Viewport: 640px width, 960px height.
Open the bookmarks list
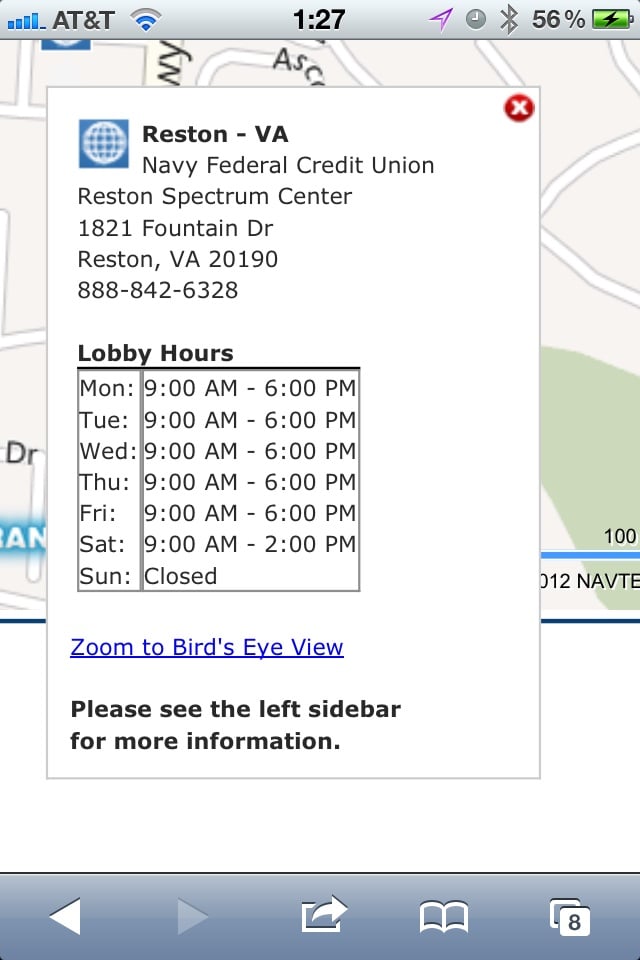click(x=444, y=916)
